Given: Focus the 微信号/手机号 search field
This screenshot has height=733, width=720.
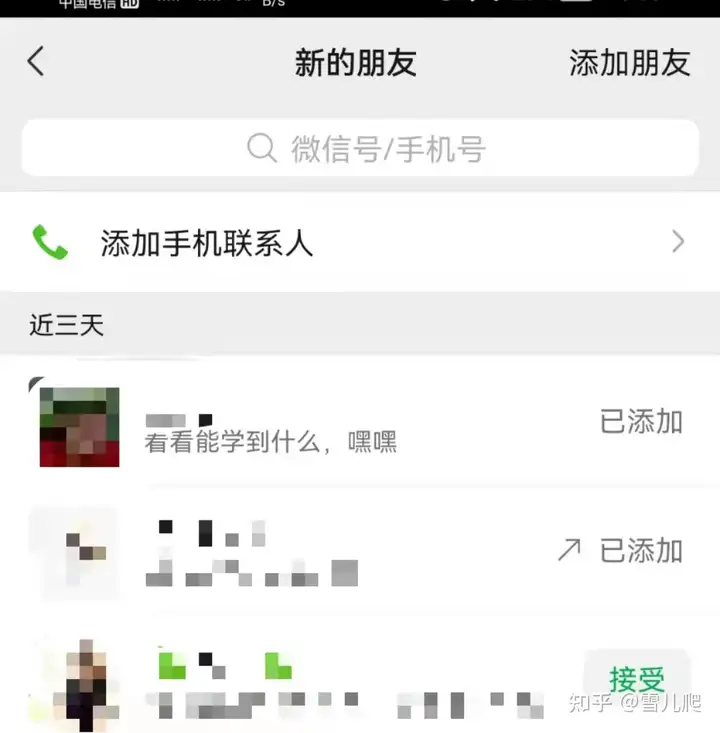Looking at the screenshot, I should (360, 149).
